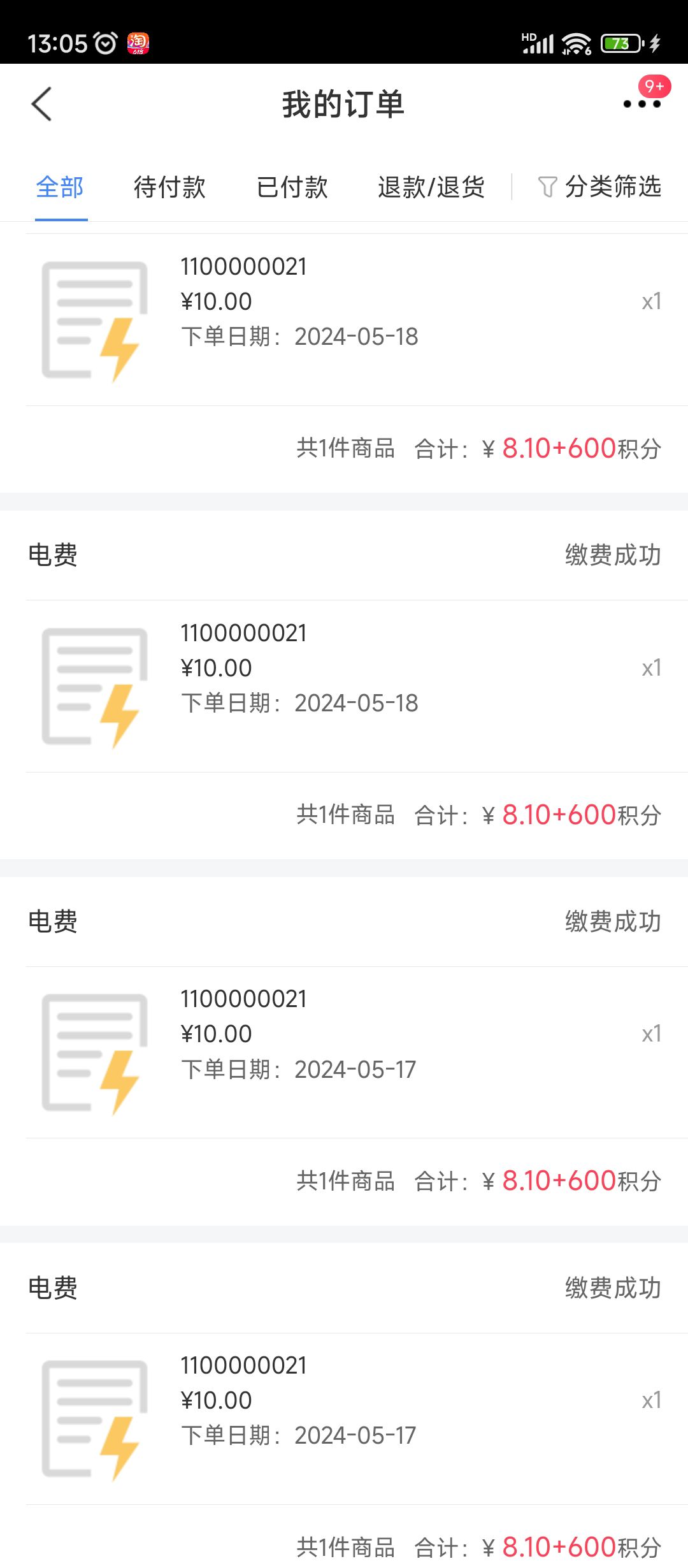Switch to the 待付款 tab
The width and height of the screenshot is (688, 1568).
click(x=169, y=187)
